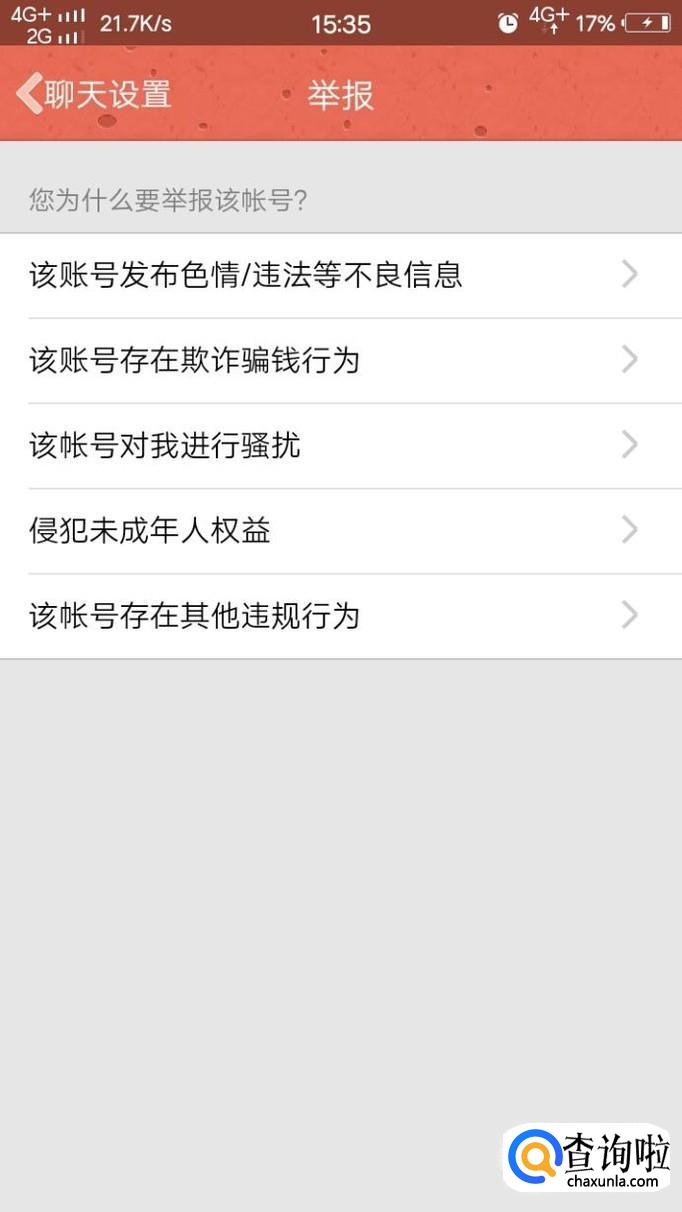Go back to 聊天设置
This screenshot has width=682, height=1212.
[x=93, y=95]
